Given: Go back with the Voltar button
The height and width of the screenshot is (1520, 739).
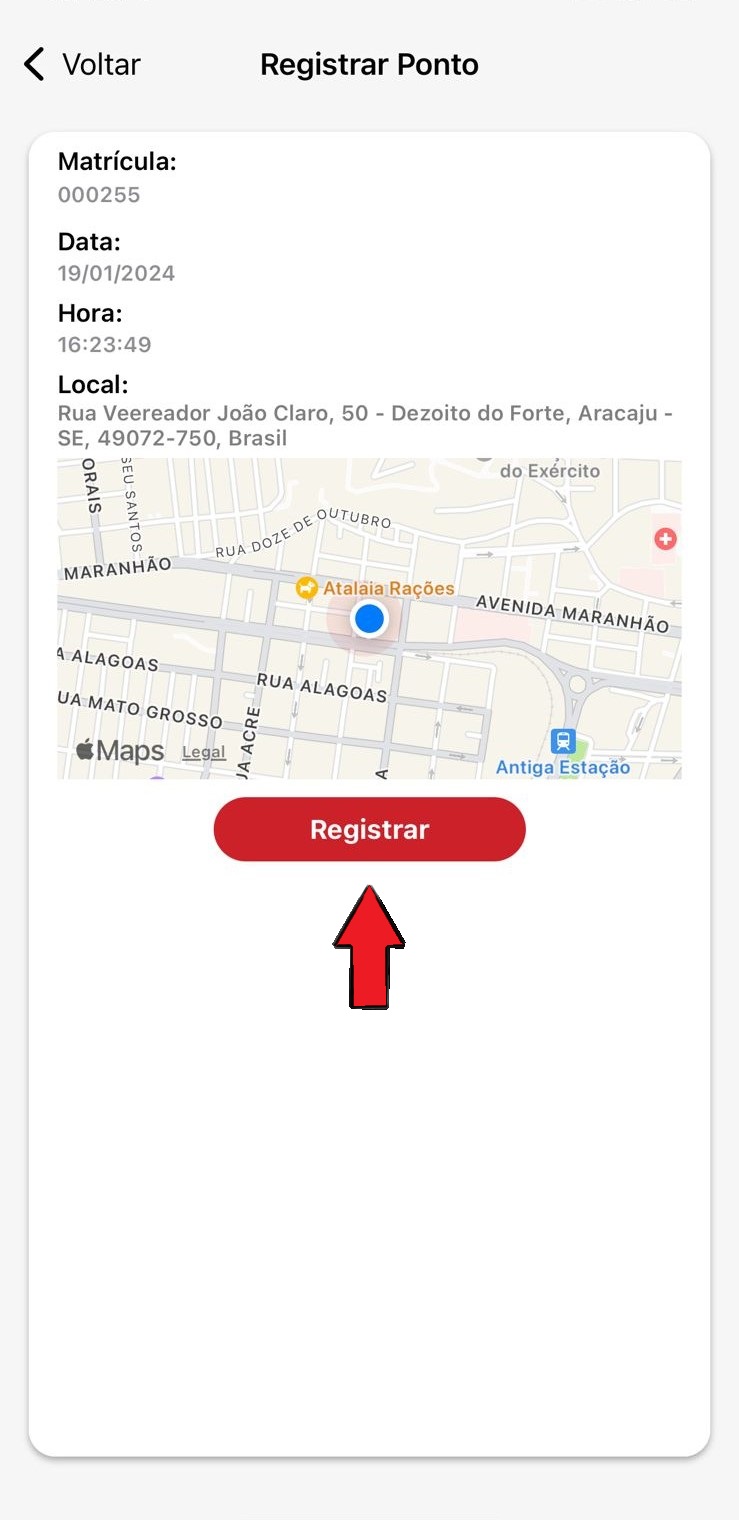Looking at the screenshot, I should (x=82, y=65).
